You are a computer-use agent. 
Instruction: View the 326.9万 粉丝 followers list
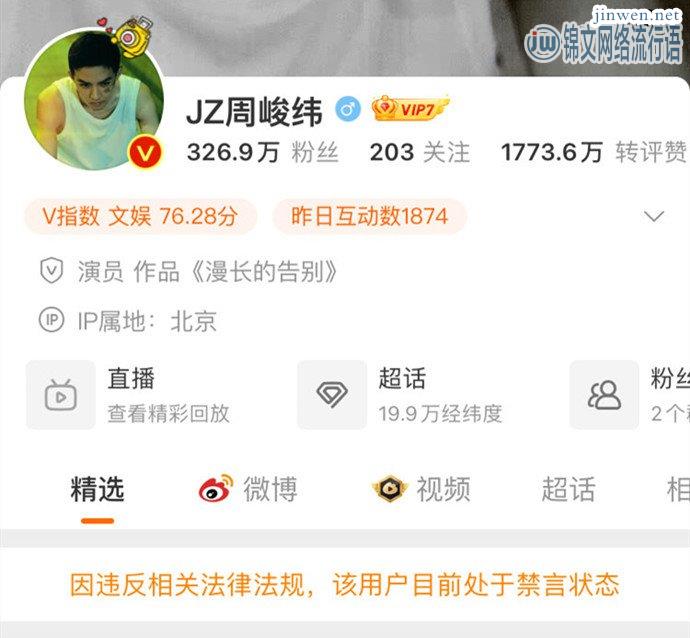coord(262,152)
